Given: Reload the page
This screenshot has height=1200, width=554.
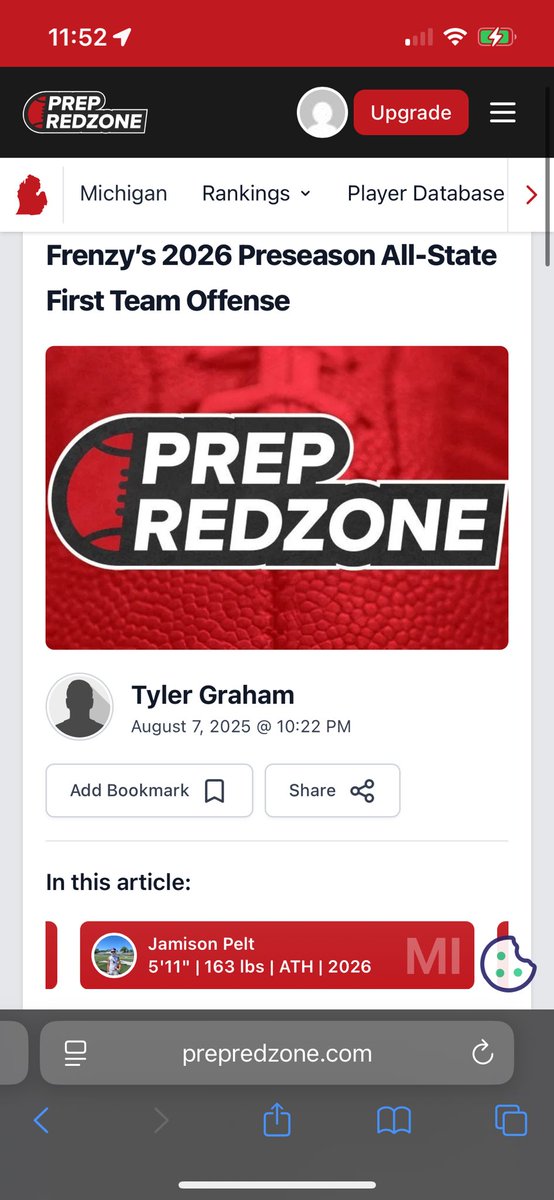Looking at the screenshot, I should [x=482, y=1053].
